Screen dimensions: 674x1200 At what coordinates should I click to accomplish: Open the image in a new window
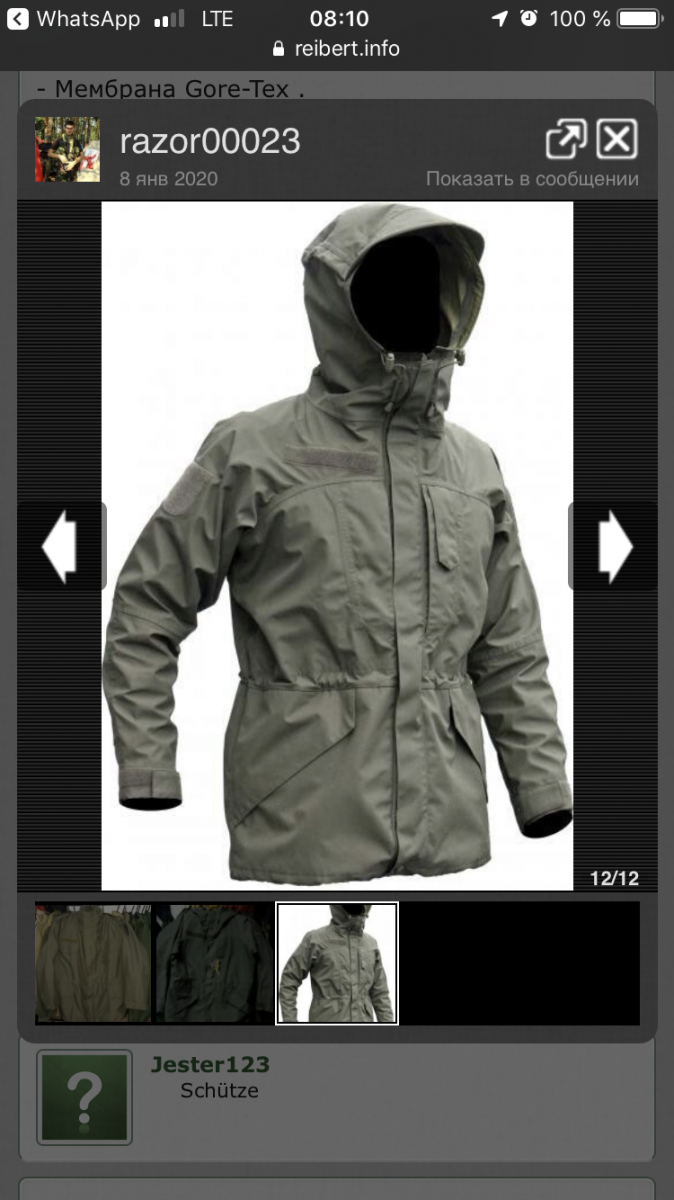point(566,140)
